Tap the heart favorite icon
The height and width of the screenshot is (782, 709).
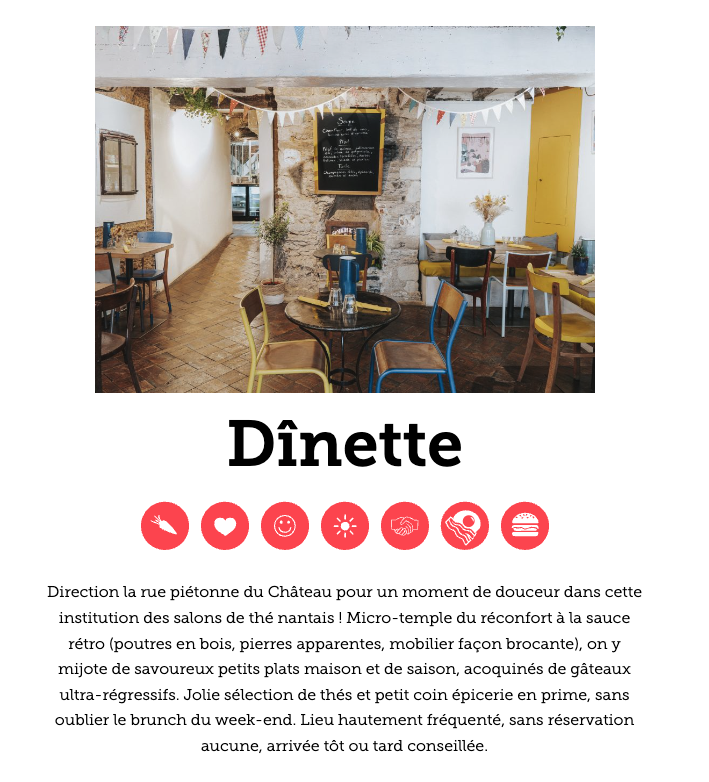click(225, 526)
